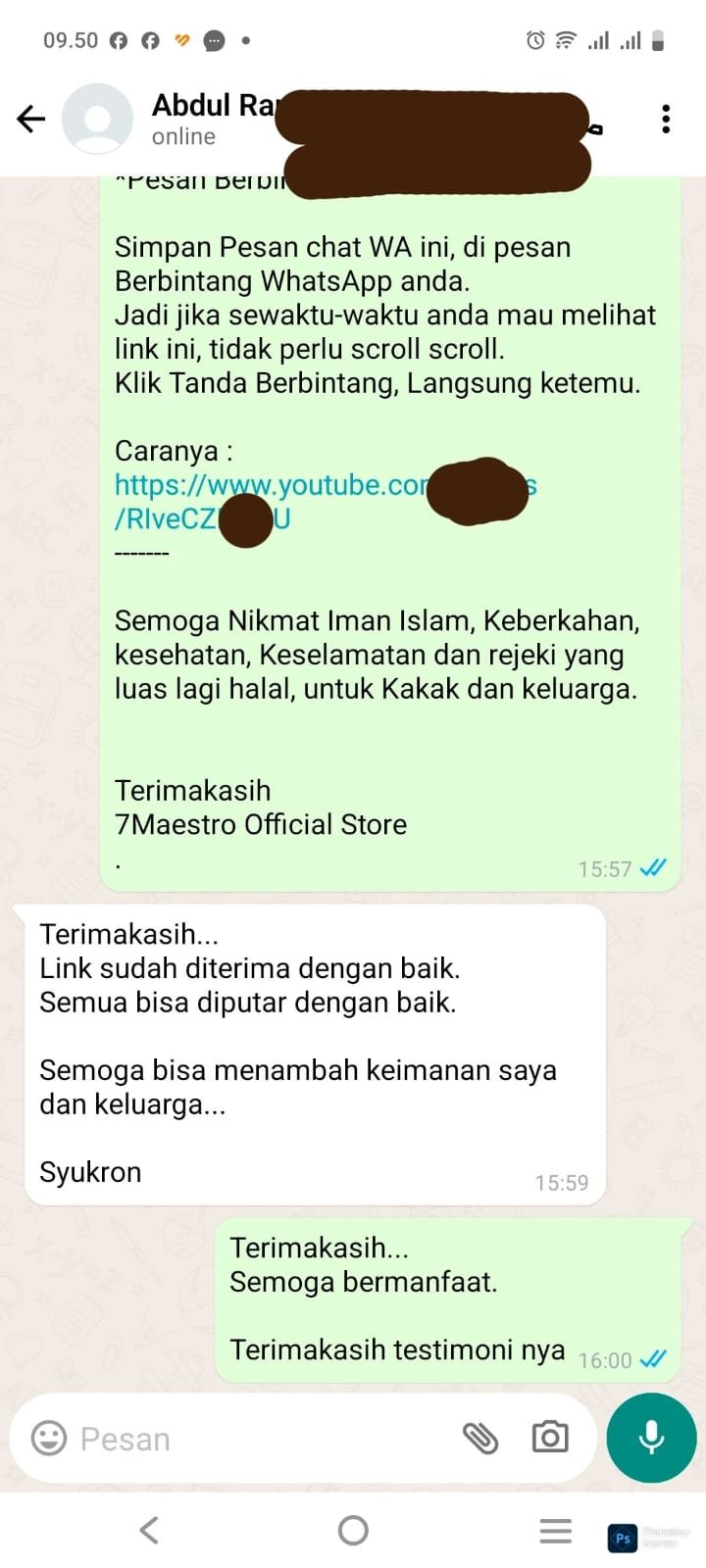Screen dimensions: 706x1568
Task: Tap a Facebook notification icon in the status bar
Action: click(119, 39)
